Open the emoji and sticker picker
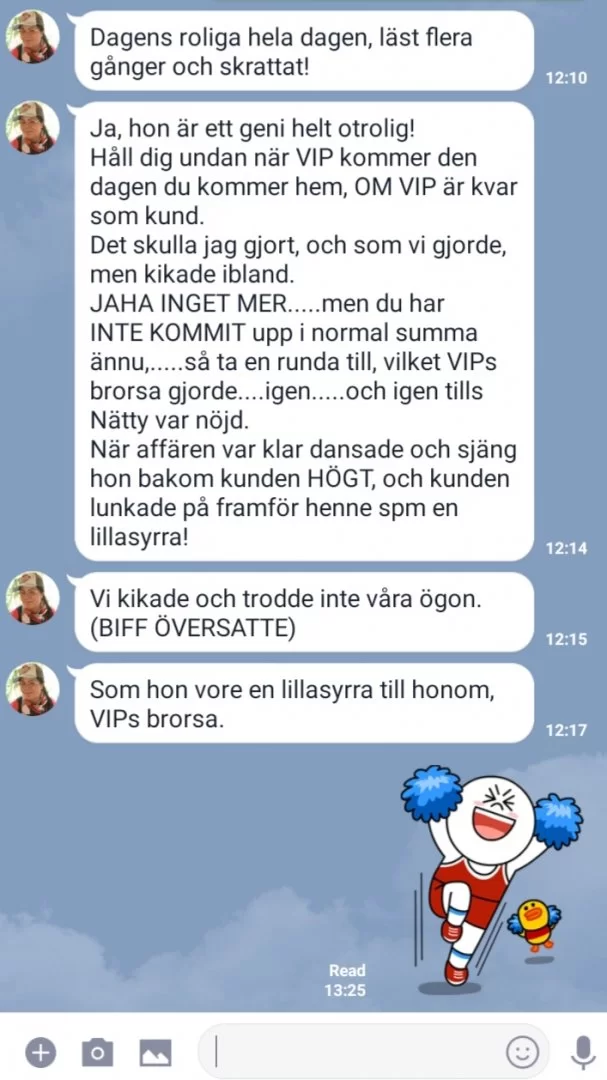This screenshot has width=607, height=1080. 521,1052
